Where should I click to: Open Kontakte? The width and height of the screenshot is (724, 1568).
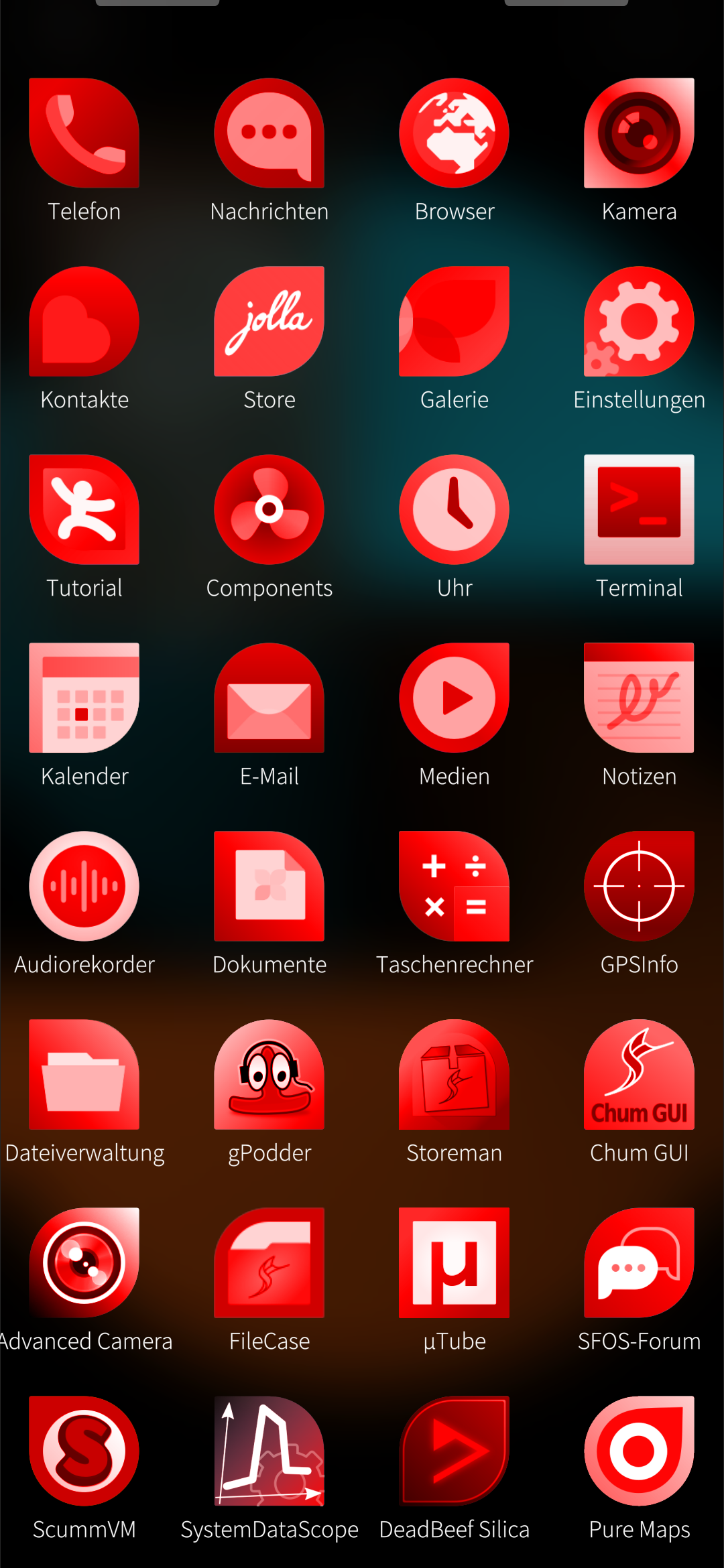[84, 321]
